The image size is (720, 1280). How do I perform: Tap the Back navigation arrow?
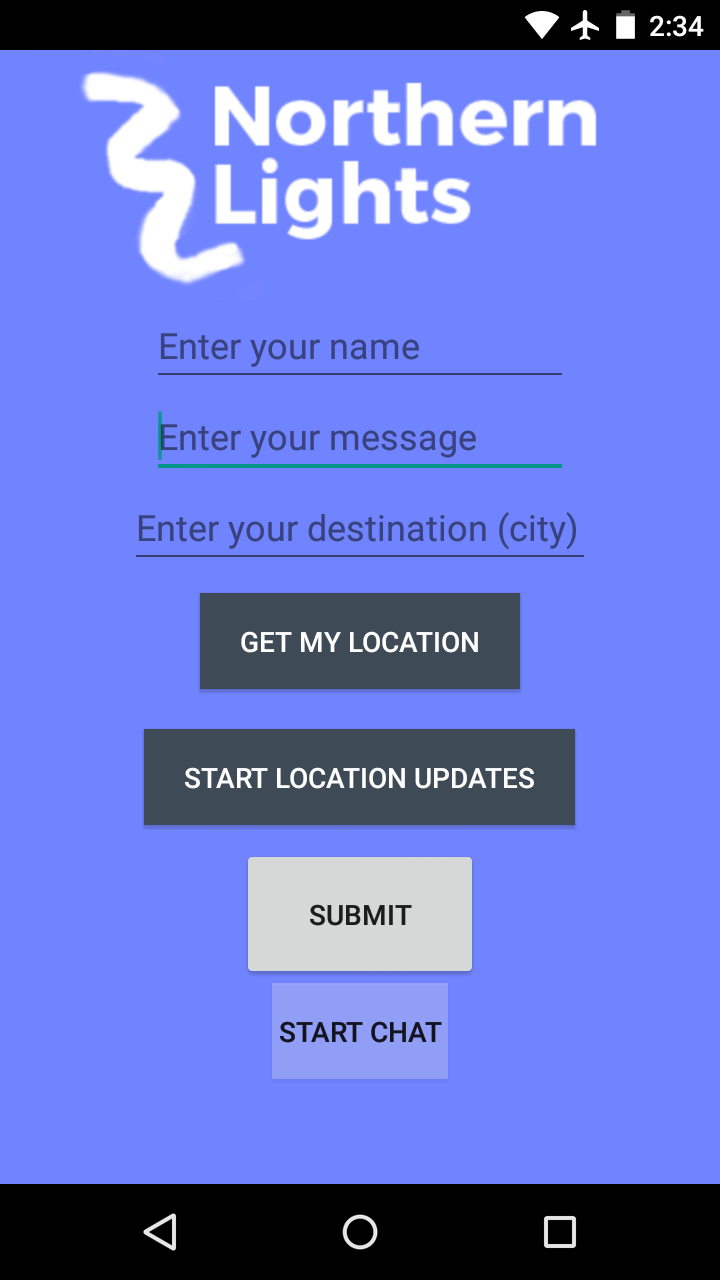(160, 1232)
